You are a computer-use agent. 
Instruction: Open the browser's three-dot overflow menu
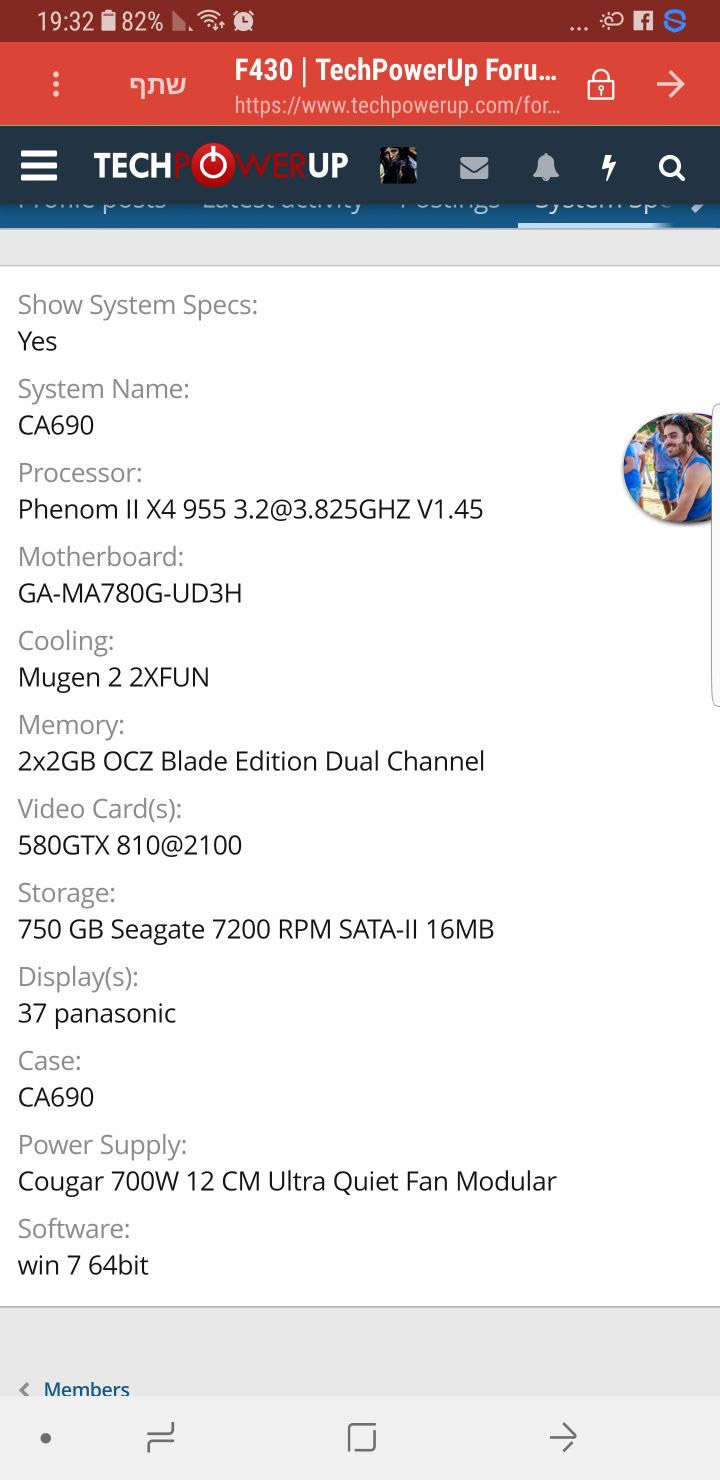click(x=56, y=84)
